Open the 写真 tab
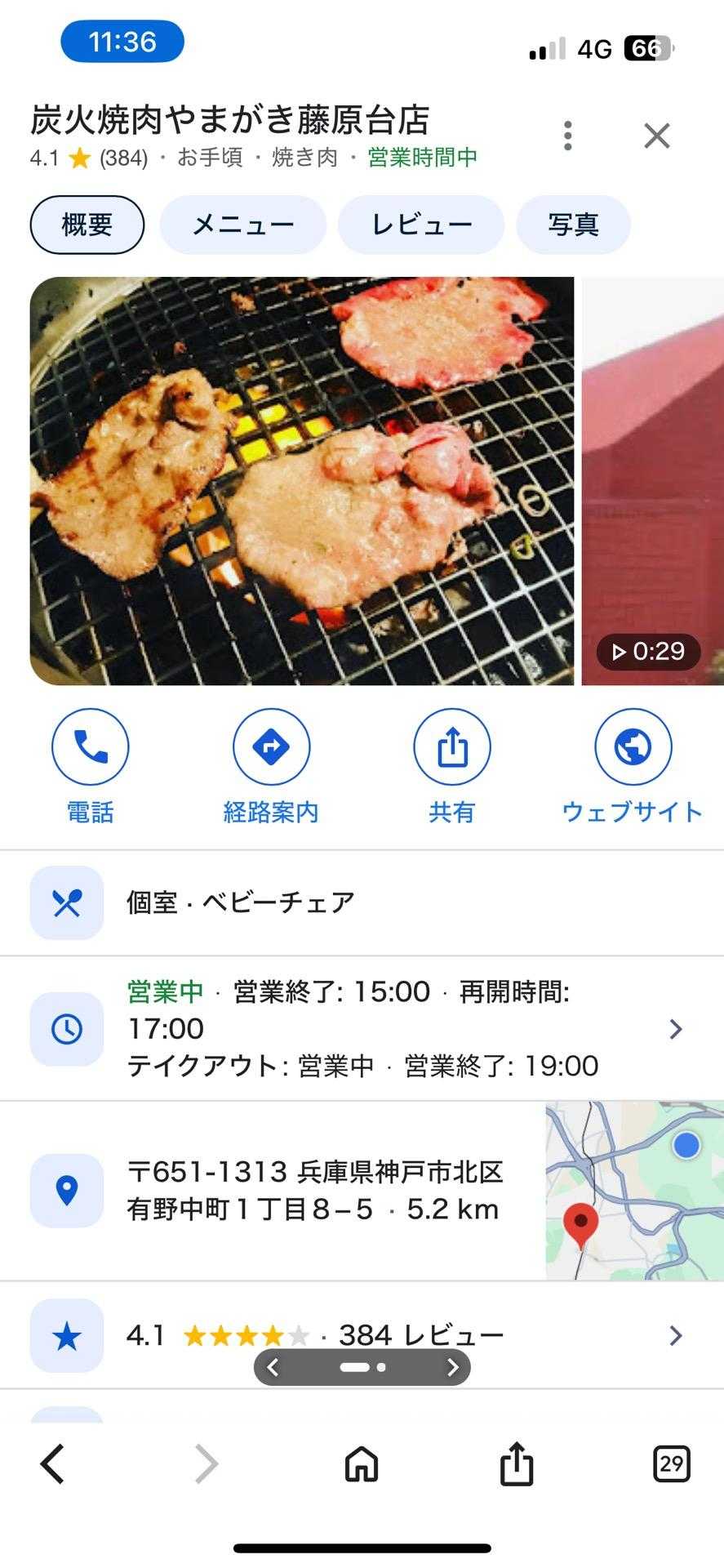 point(573,225)
